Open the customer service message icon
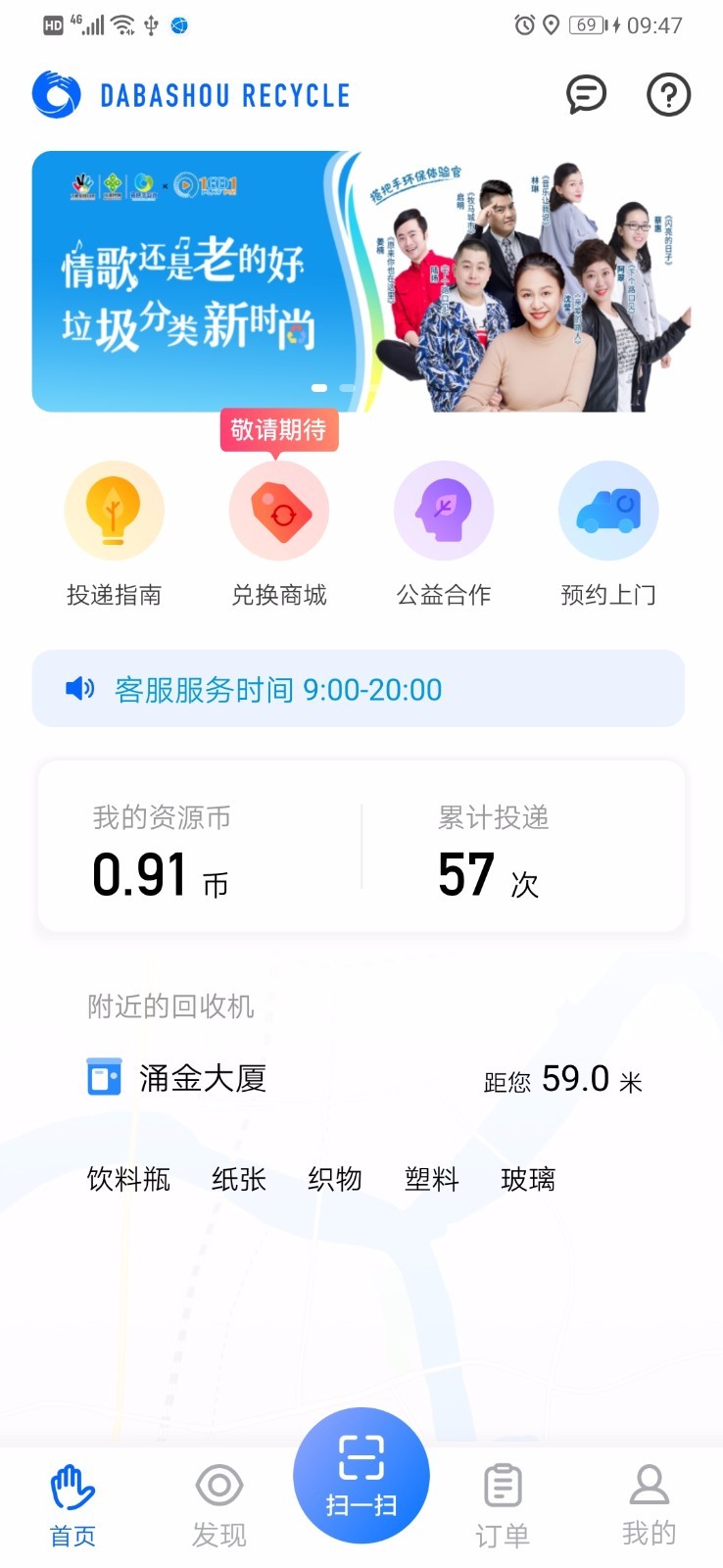The height and width of the screenshot is (1568, 723). (x=586, y=95)
